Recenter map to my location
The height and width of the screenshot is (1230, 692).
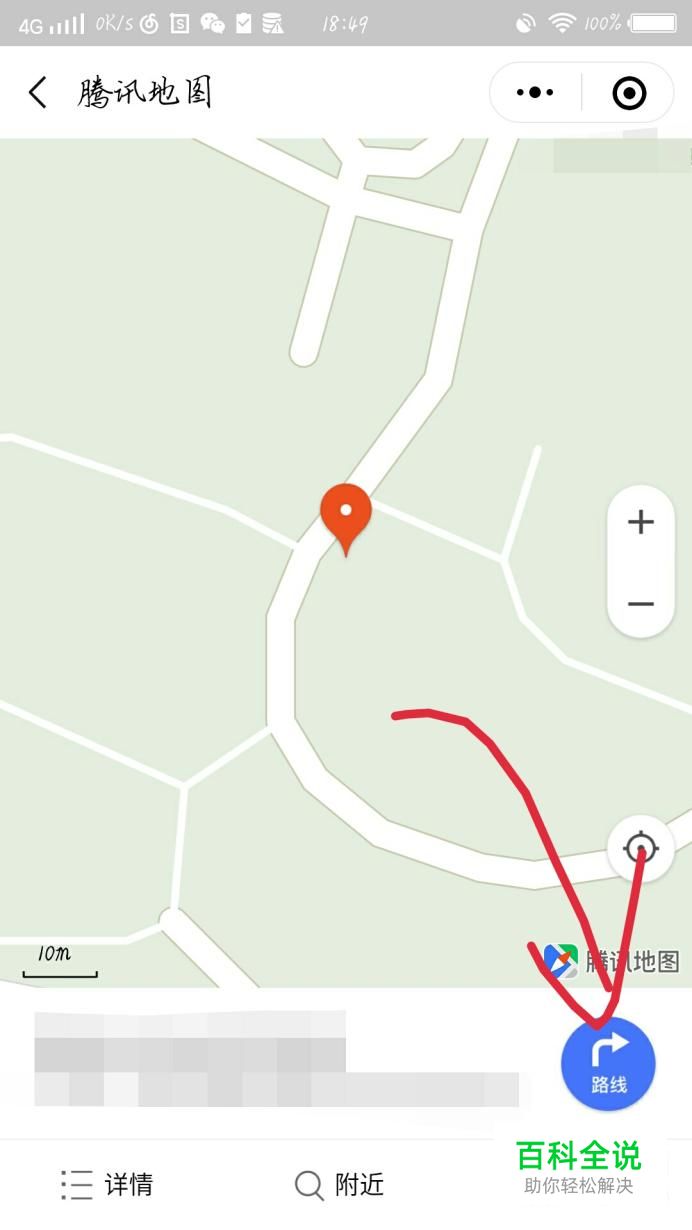[x=641, y=850]
